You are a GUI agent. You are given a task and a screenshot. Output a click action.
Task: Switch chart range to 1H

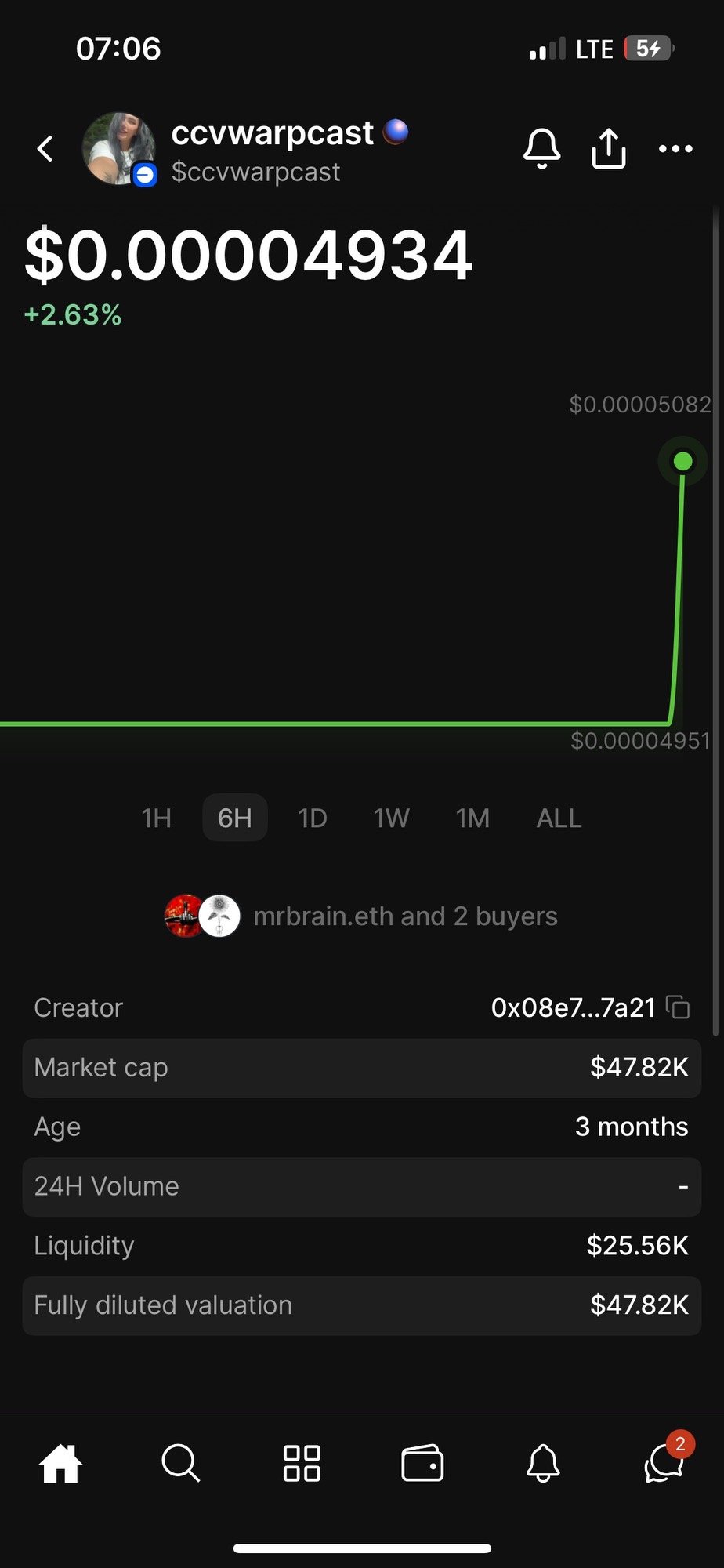point(156,818)
